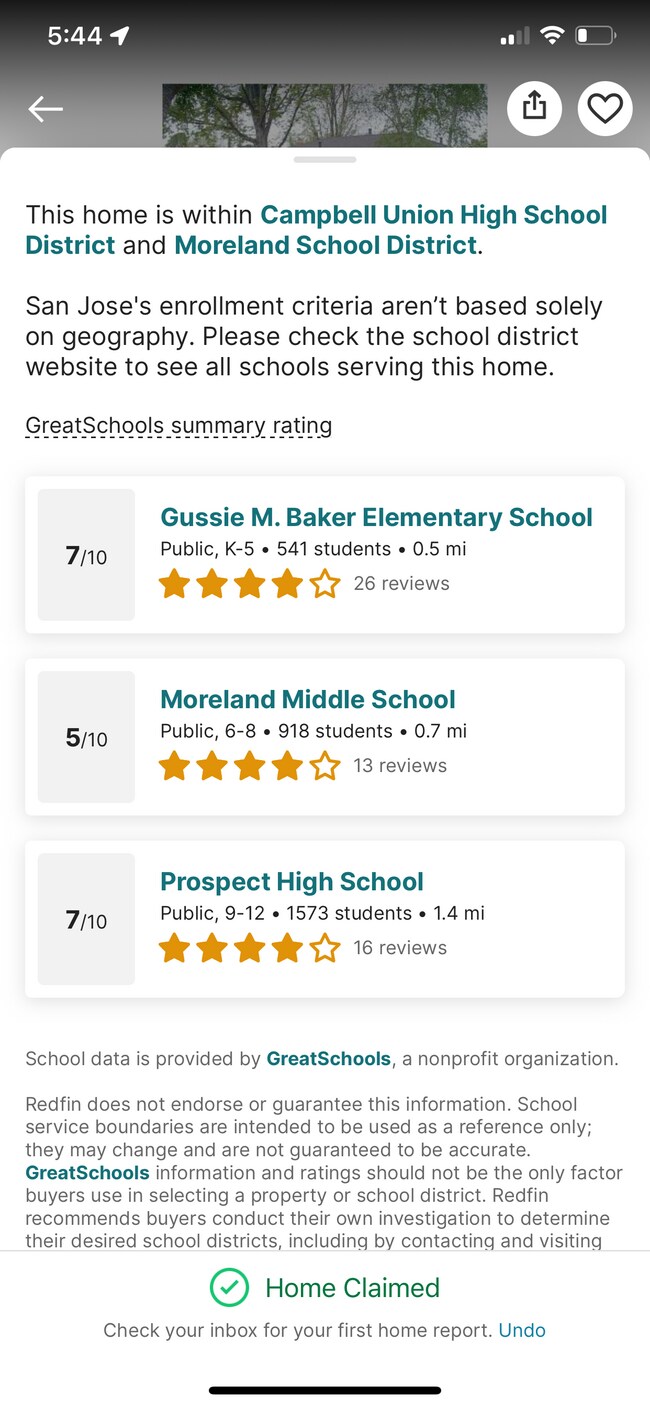This screenshot has height=1407, width=650.
Task: Open Moreland School District link
Action: (325, 245)
